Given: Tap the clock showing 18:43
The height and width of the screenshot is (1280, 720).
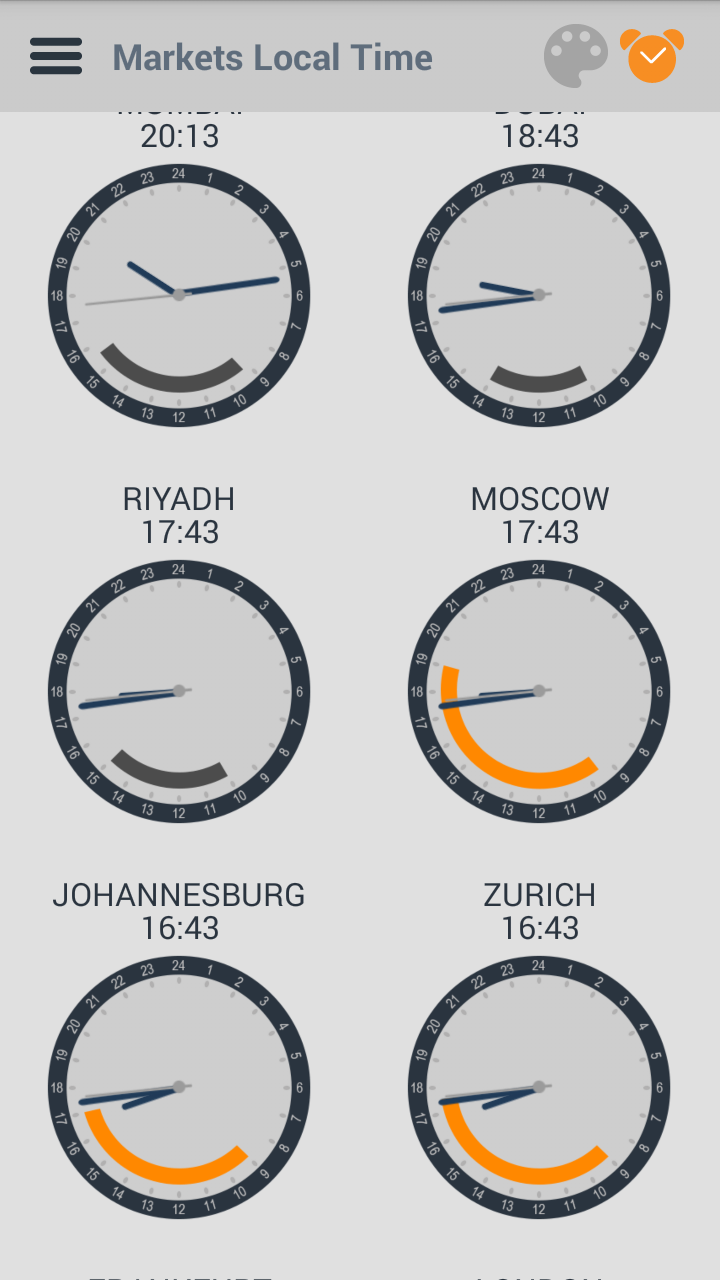Looking at the screenshot, I should tap(539, 294).
